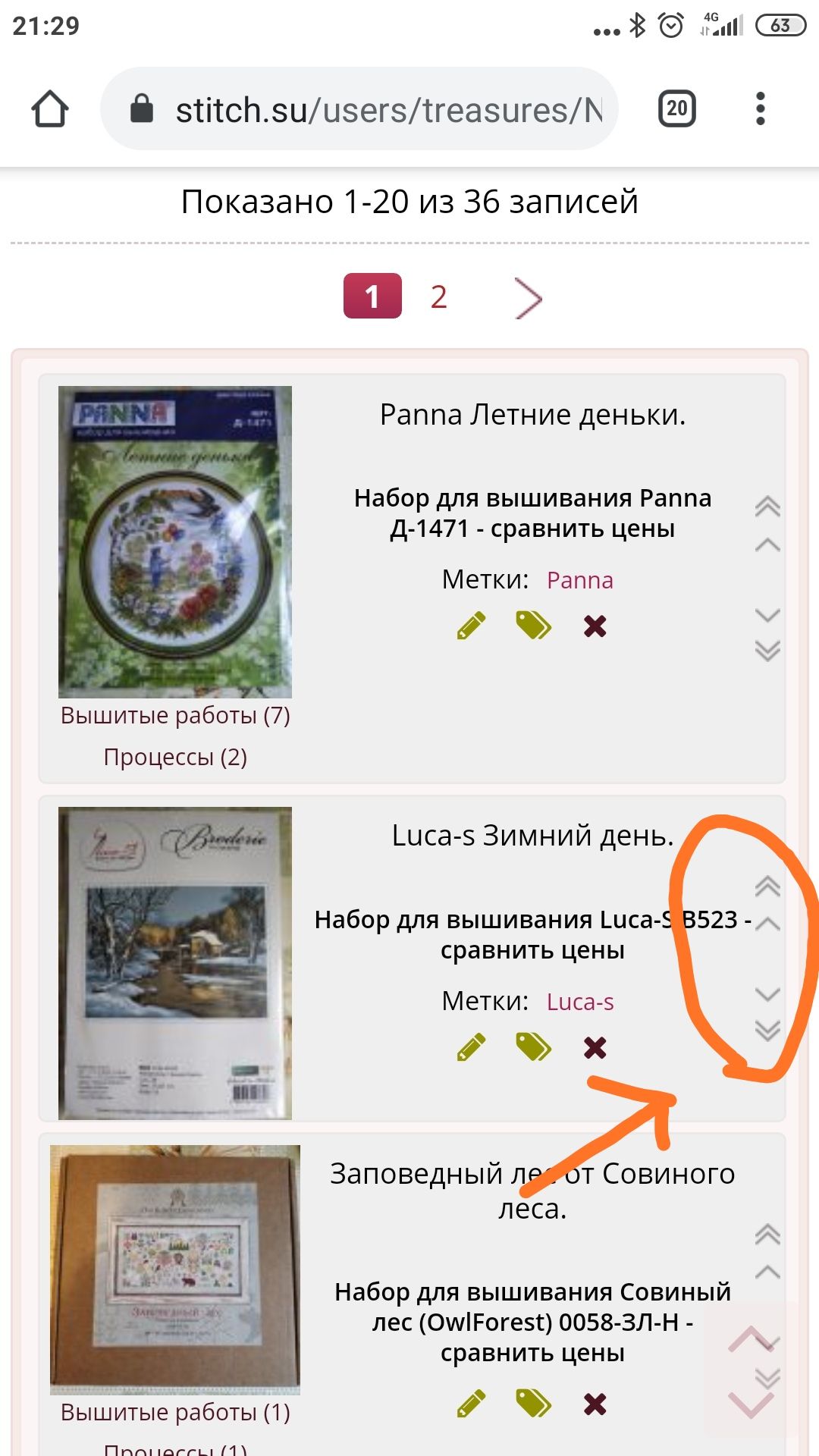Compare prices for Panna Д-1471 kit

tap(532, 513)
